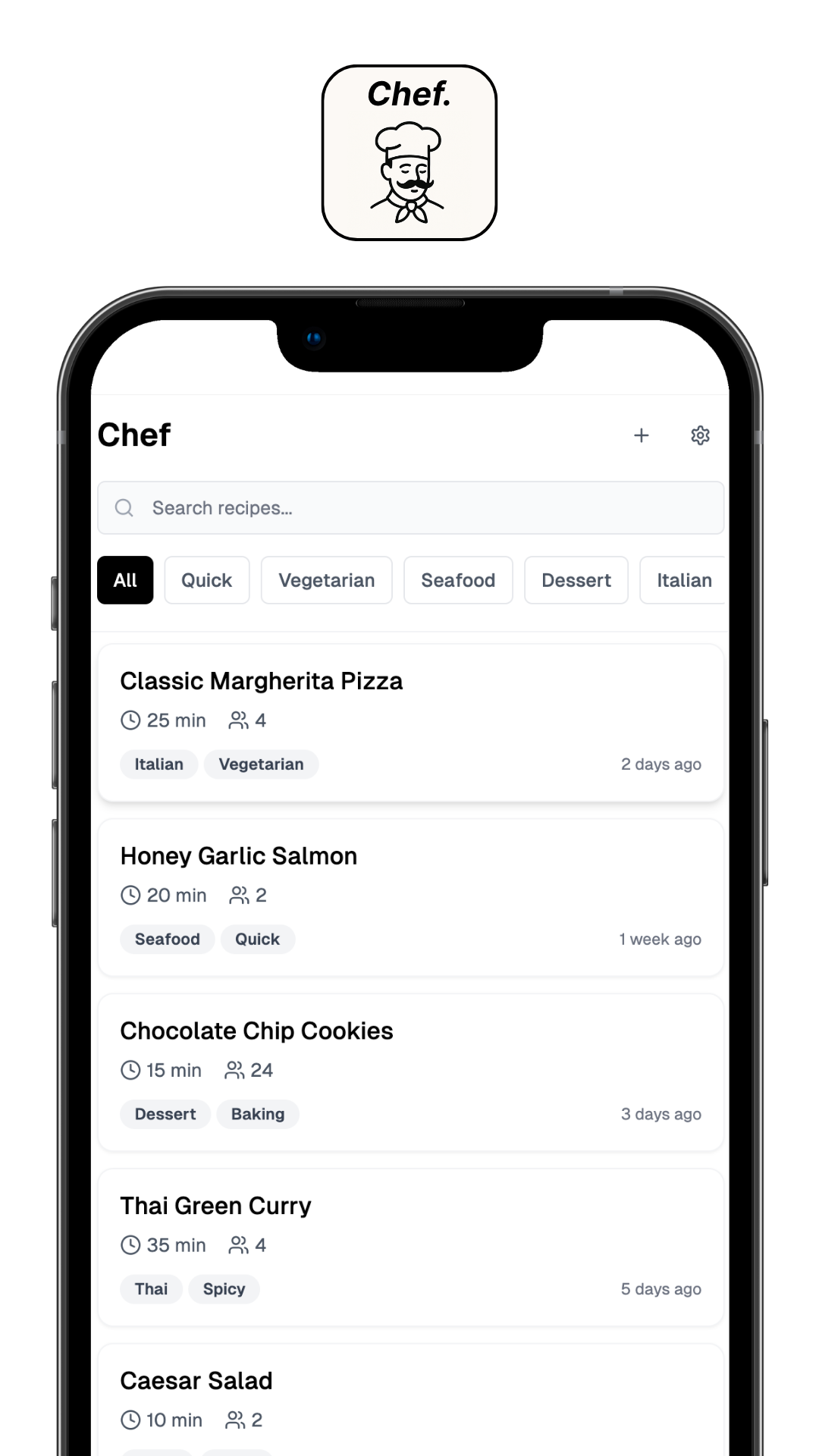This screenshot has height=1456, width=819.
Task: Switch to the Italian filter tab
Action: (x=683, y=580)
